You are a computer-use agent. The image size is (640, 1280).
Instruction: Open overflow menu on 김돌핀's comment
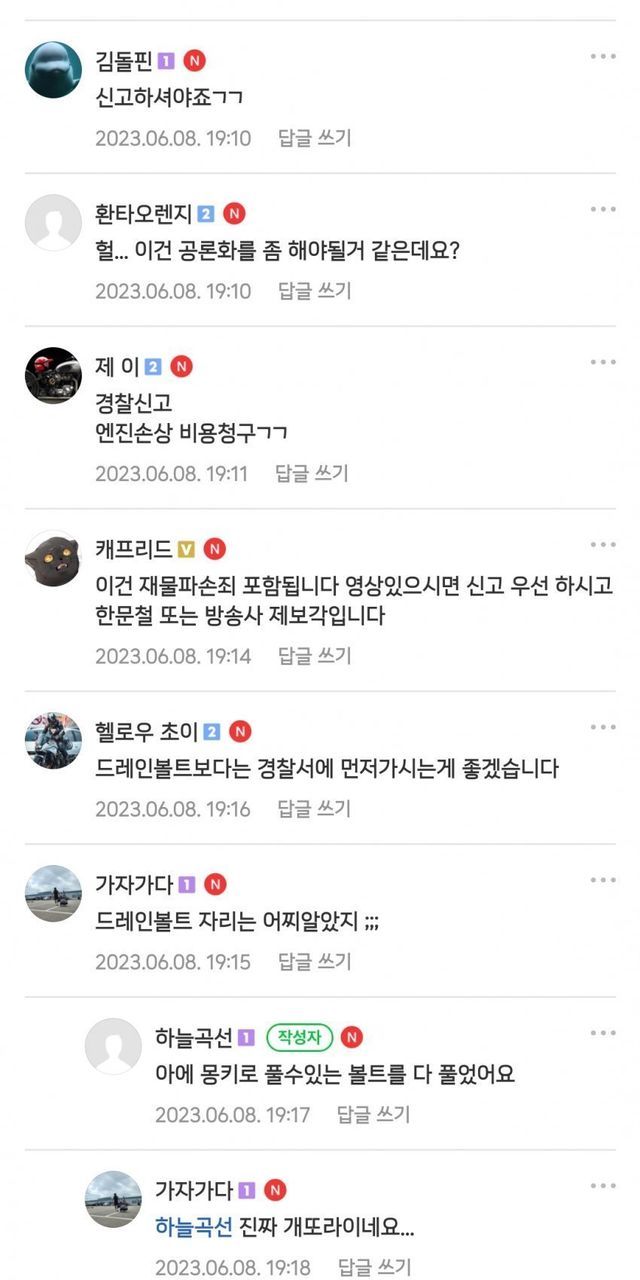602,57
